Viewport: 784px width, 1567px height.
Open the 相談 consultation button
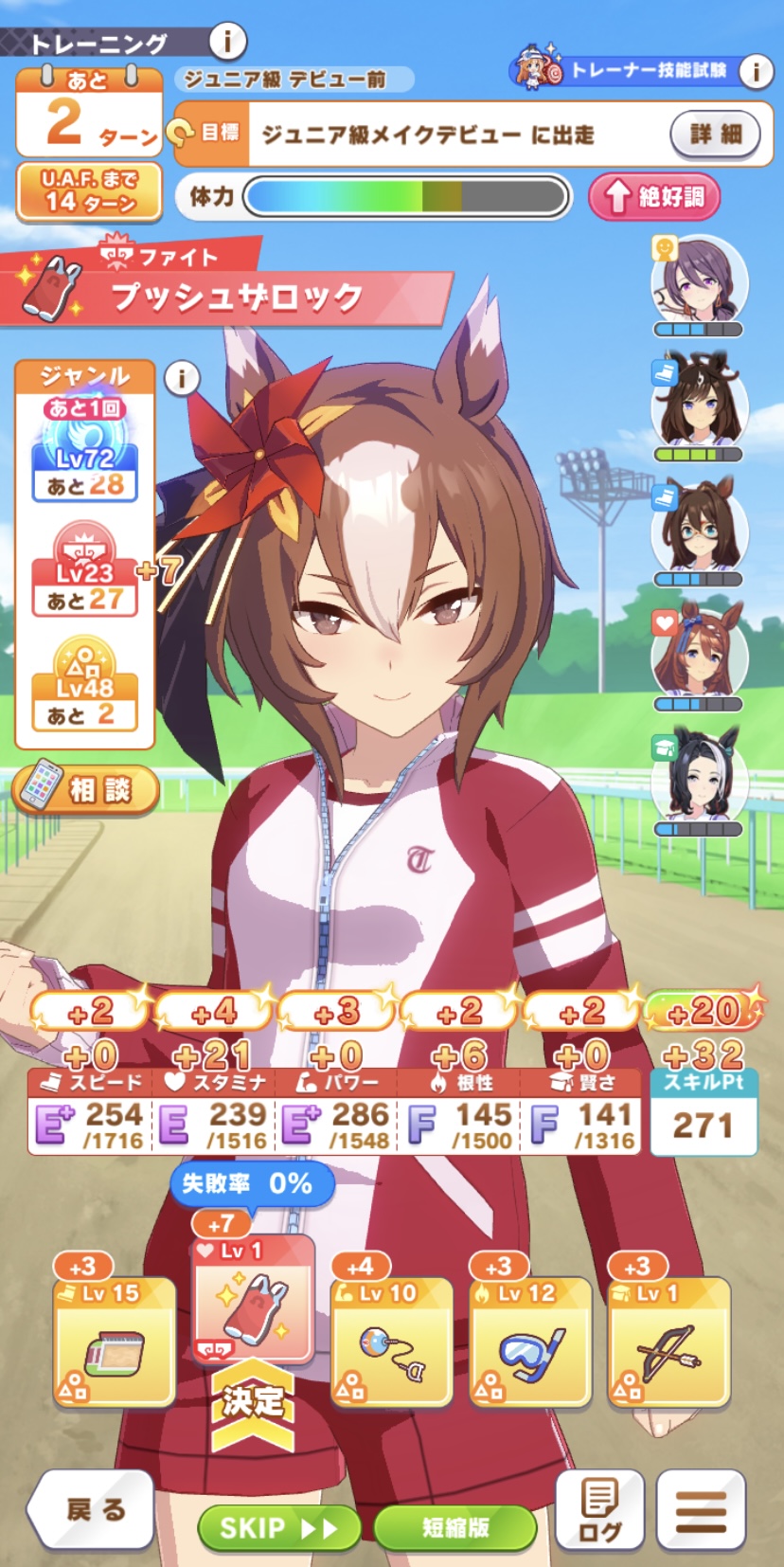click(85, 788)
